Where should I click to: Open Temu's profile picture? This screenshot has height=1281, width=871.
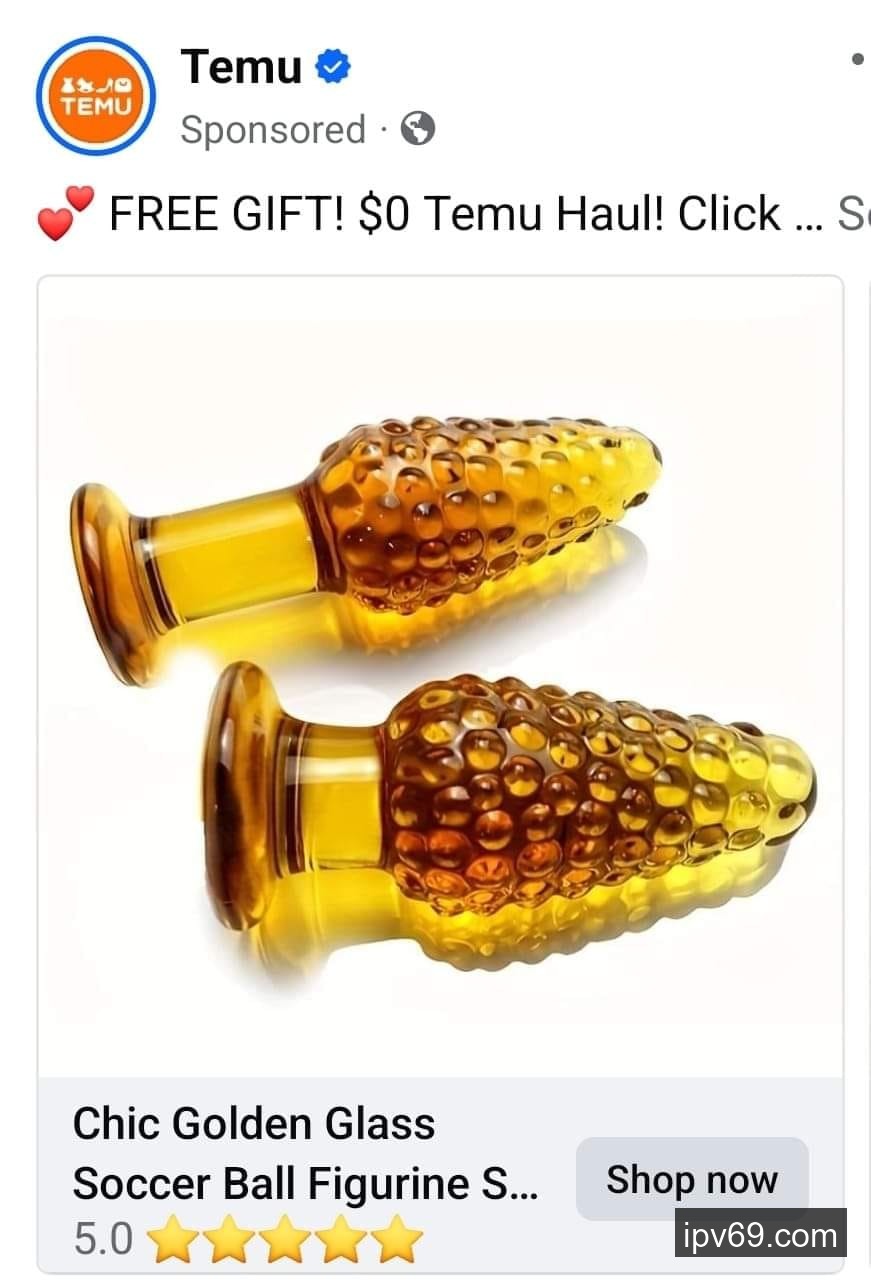(x=96, y=96)
